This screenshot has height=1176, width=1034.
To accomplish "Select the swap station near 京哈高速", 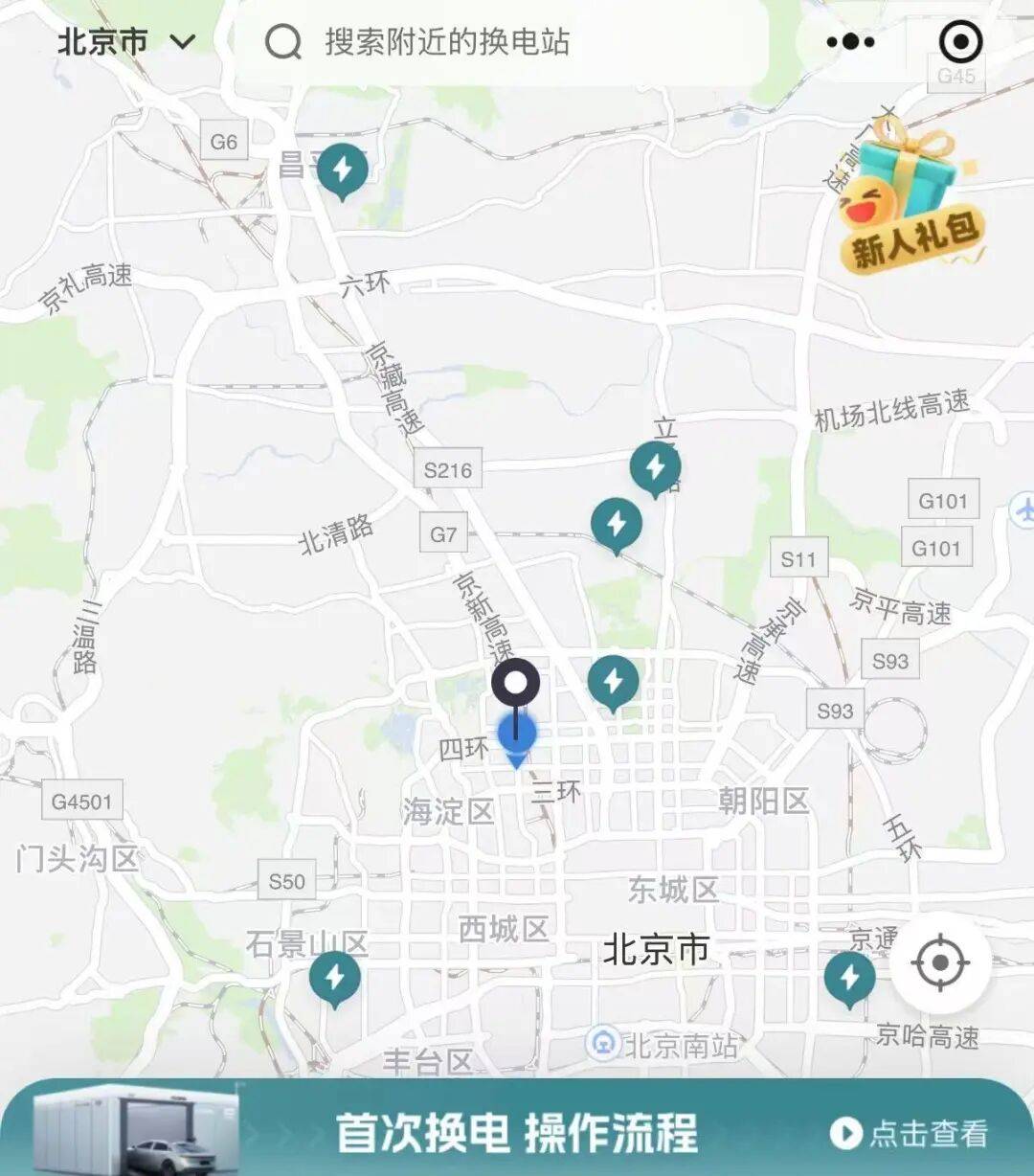I will (x=849, y=978).
